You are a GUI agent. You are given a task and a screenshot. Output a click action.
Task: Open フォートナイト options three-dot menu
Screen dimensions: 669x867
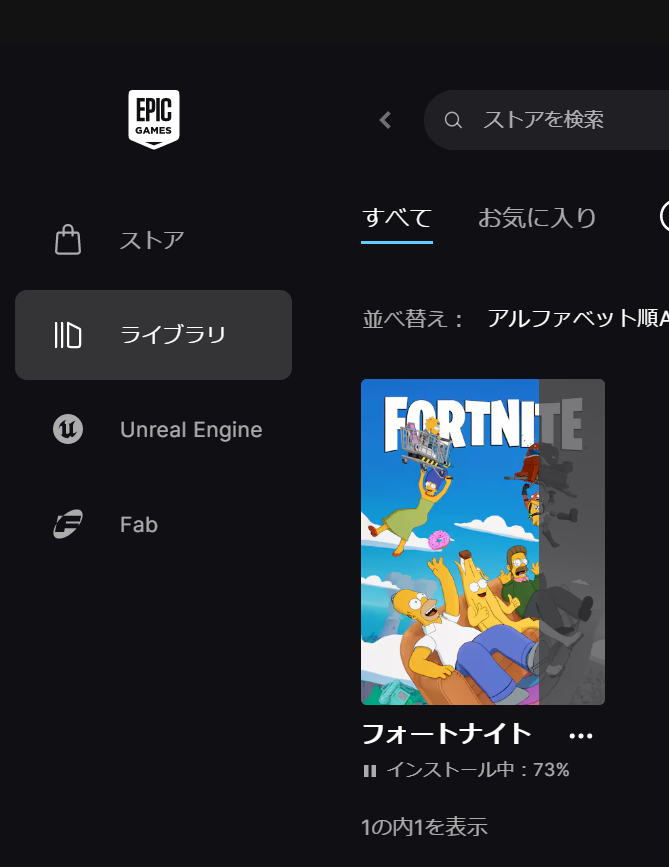pyautogui.click(x=580, y=736)
